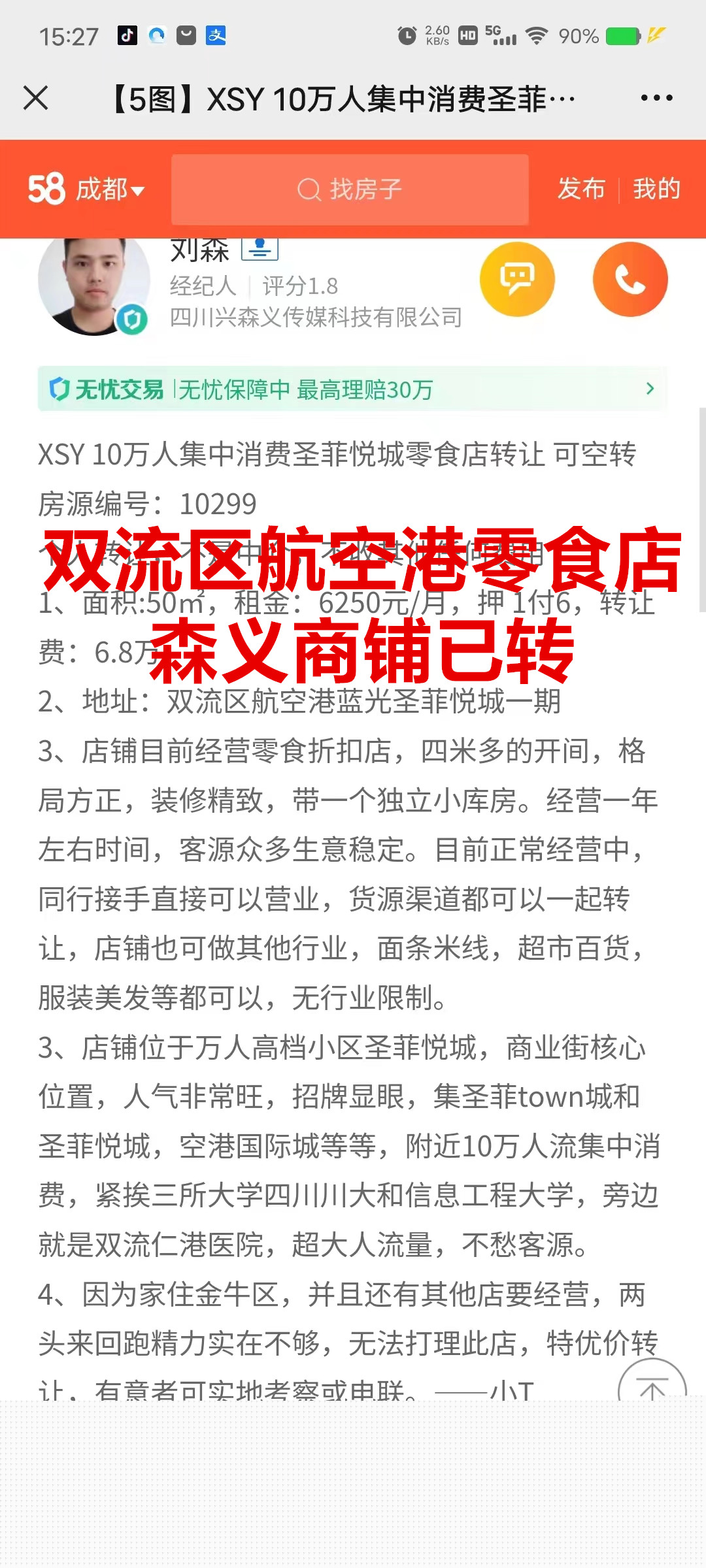The image size is (706, 1568).
Task: Call the agent with orange phone button
Action: click(x=630, y=280)
